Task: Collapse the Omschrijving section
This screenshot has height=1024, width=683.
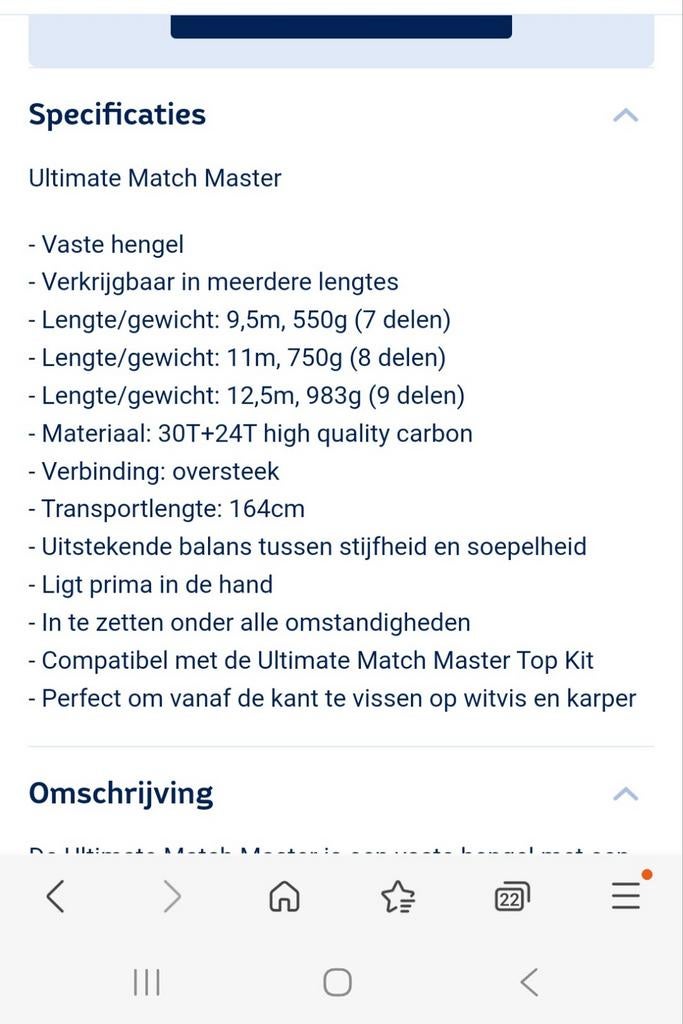Action: coord(625,794)
